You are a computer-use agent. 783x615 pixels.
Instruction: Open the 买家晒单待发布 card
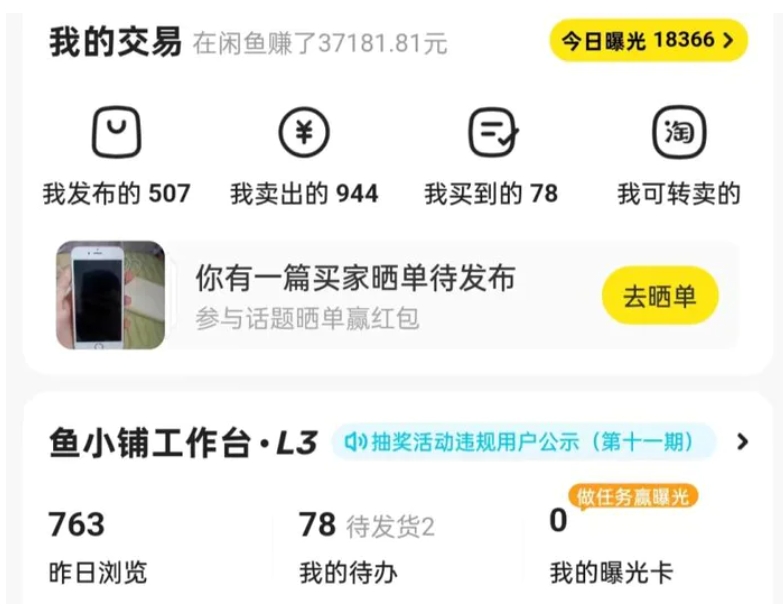coord(355,295)
